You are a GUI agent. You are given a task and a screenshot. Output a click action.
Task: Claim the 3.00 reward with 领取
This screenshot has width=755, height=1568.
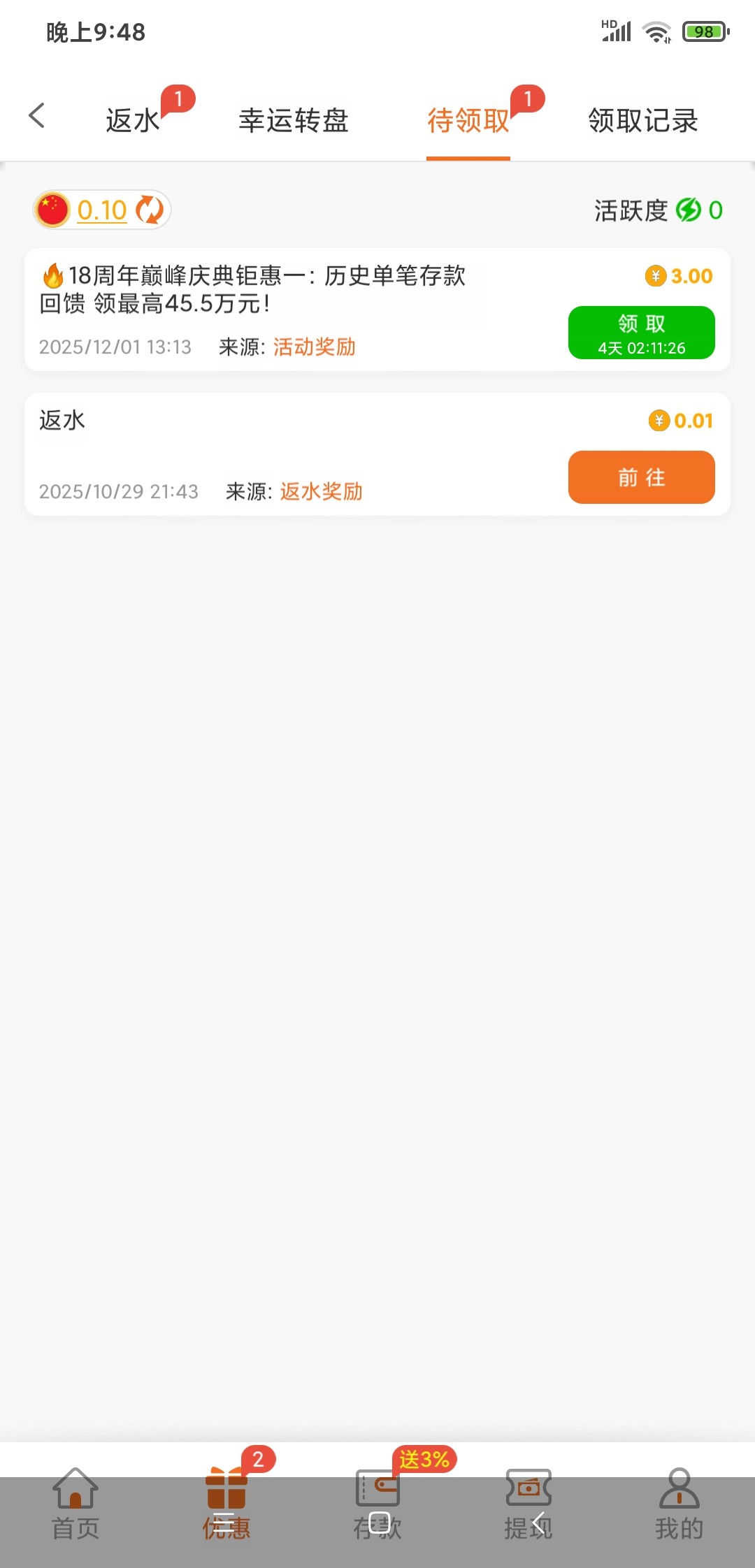coord(641,333)
